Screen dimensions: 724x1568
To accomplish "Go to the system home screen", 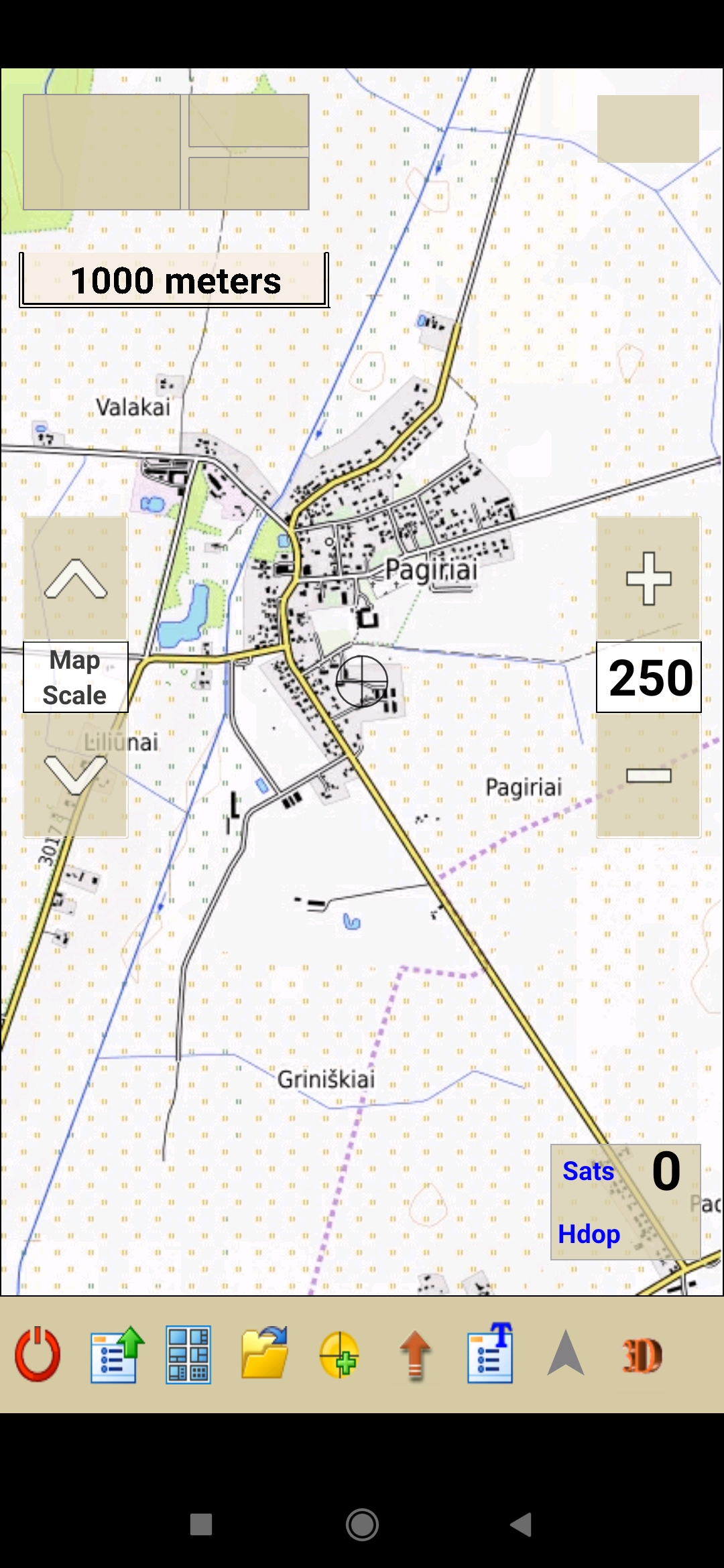I will (x=362, y=1524).
